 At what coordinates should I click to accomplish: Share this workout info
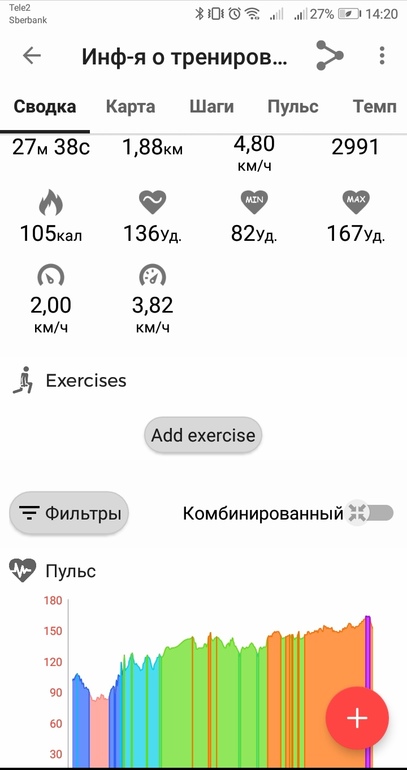(329, 55)
